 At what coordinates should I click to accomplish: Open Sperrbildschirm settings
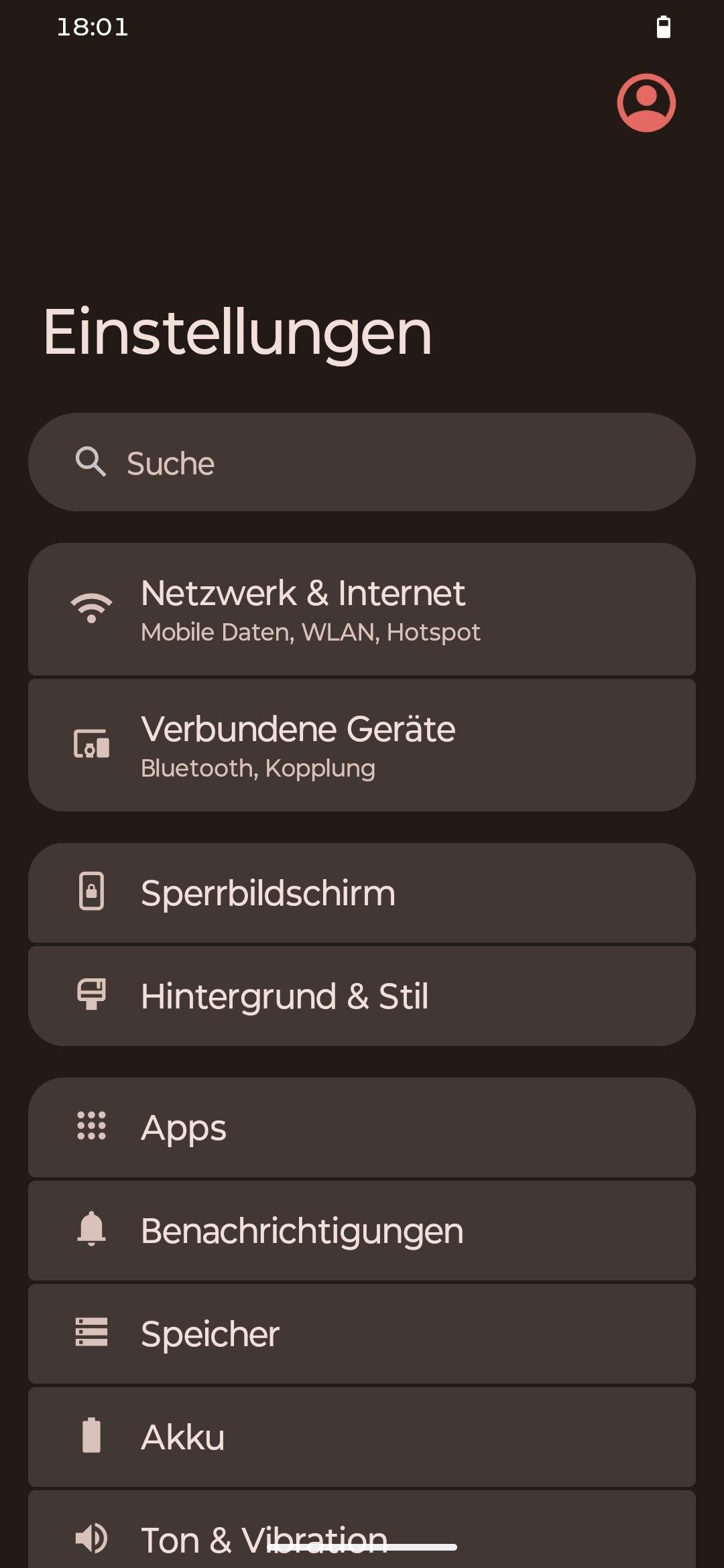coord(362,893)
